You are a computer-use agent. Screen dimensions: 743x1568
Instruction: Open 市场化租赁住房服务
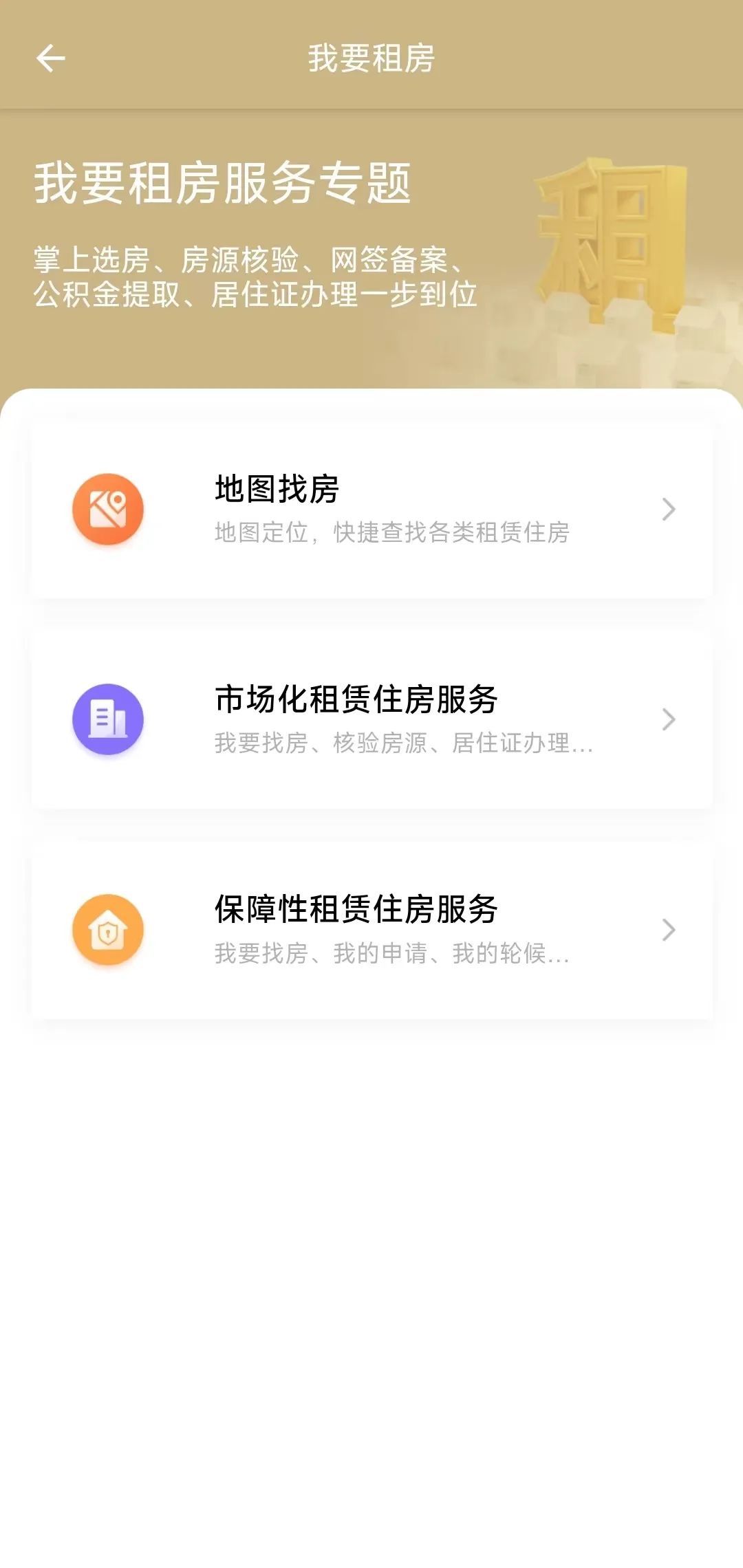click(371, 719)
